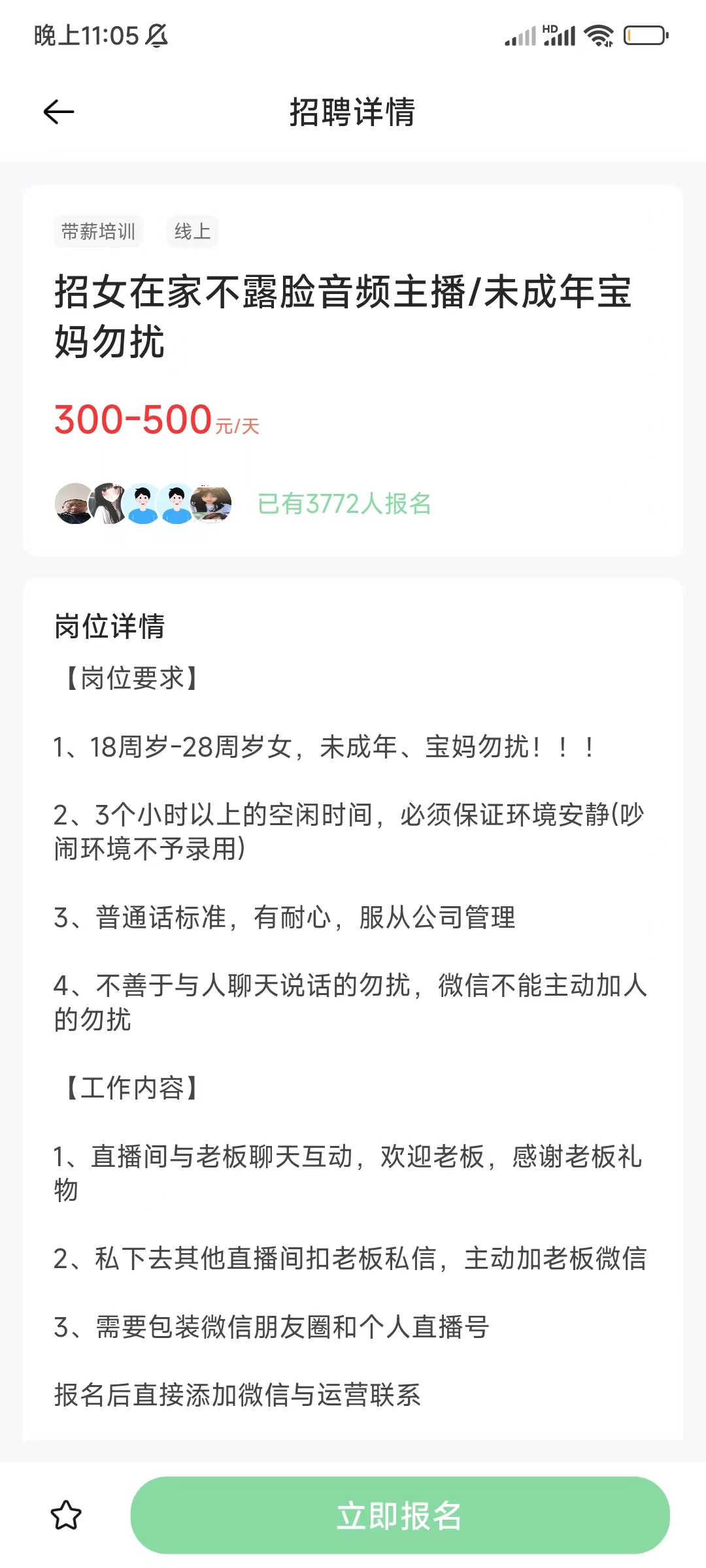
Task: Tap the leftmost cellular signal icon
Action: click(x=520, y=38)
